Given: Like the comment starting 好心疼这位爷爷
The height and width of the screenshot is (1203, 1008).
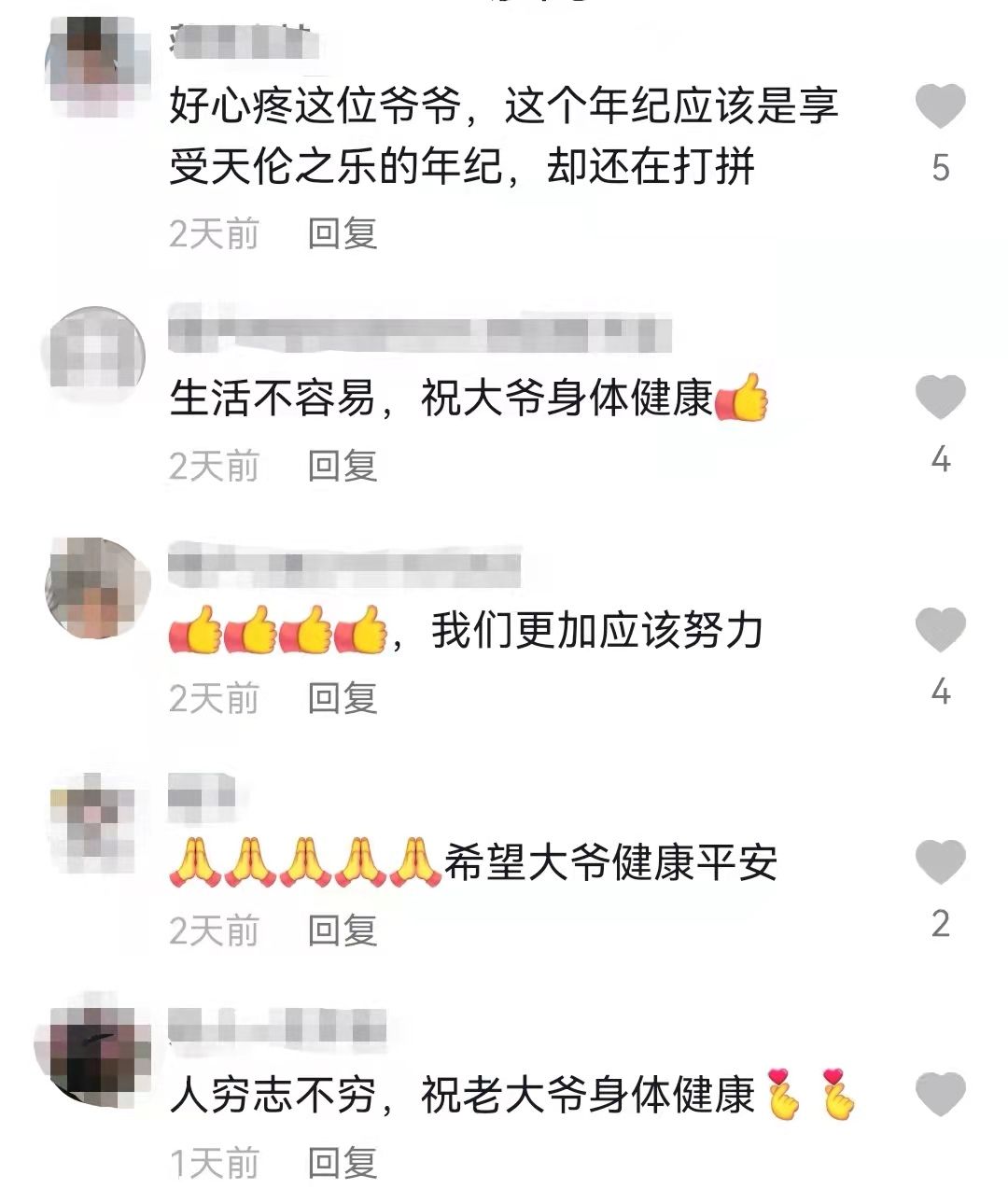Looking at the screenshot, I should 940,105.
